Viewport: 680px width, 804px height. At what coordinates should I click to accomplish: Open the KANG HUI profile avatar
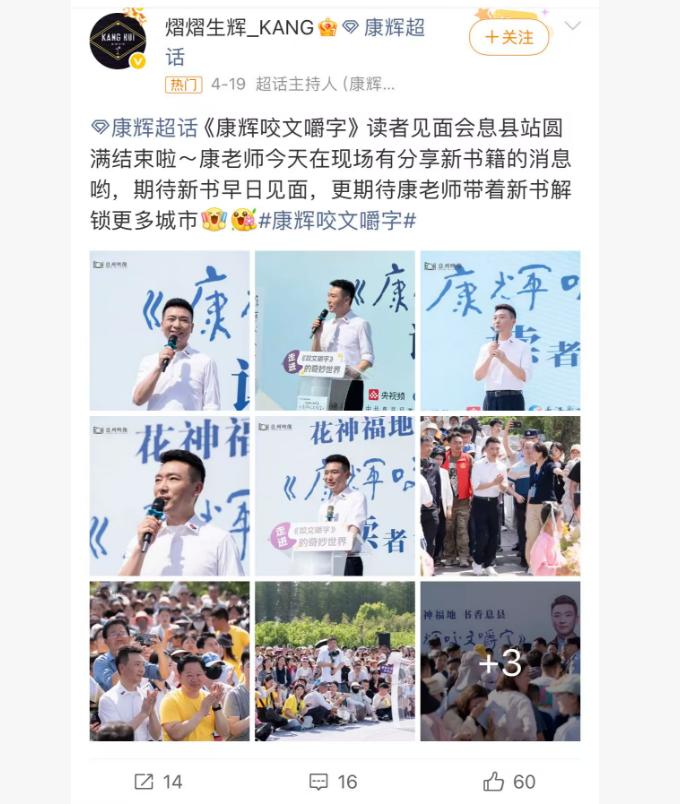118,41
